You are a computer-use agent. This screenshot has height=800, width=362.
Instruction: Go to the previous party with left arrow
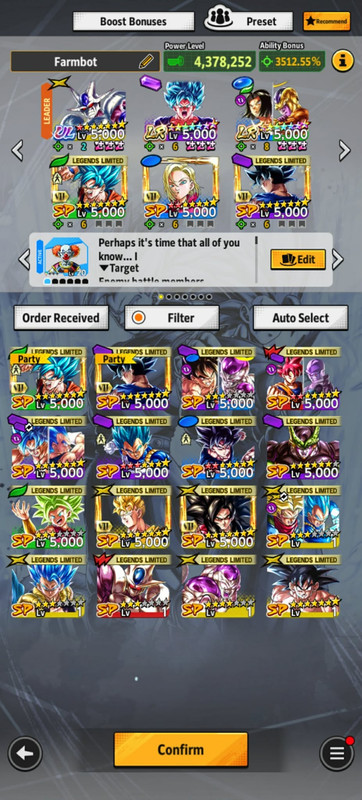click(x=17, y=151)
